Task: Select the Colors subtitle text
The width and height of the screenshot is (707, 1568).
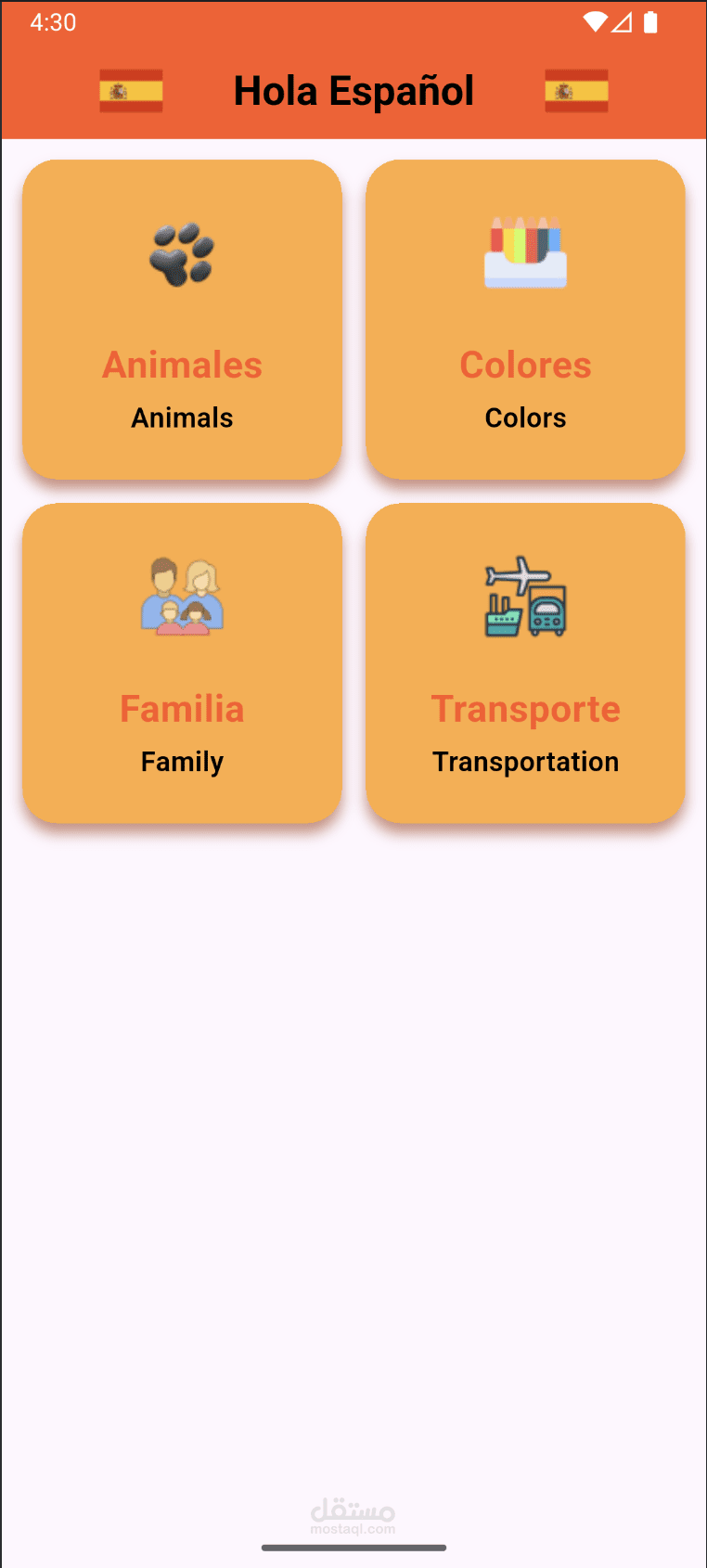Action: 525,417
